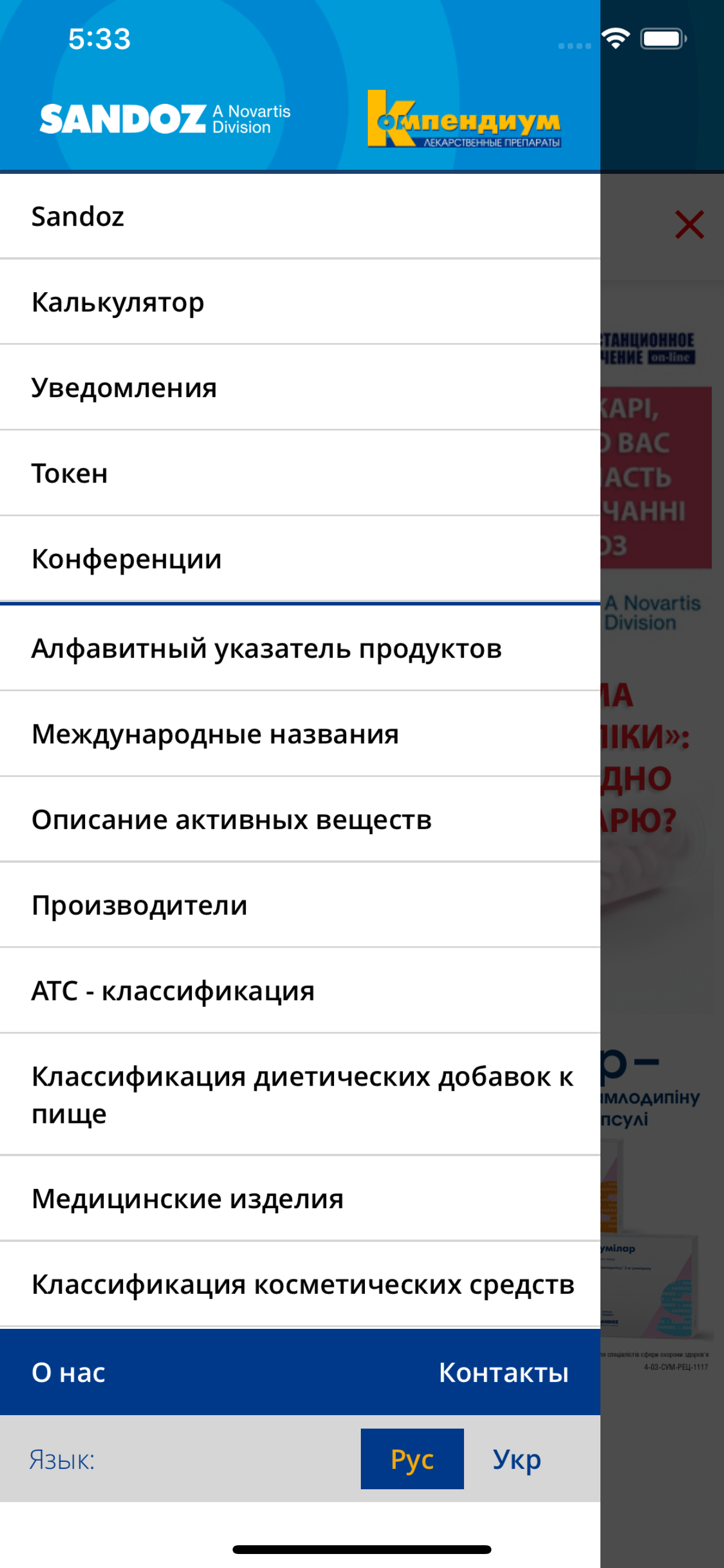Click the Sandoz logo in the header
Image resolution: width=724 pixels, height=1568 pixels.
(x=164, y=118)
